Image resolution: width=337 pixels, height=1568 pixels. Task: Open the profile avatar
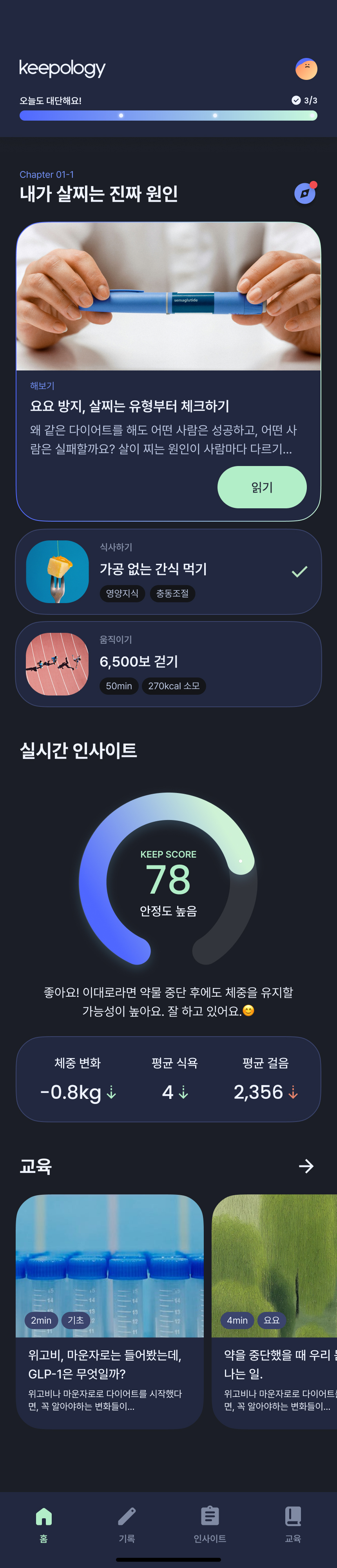coord(306,69)
